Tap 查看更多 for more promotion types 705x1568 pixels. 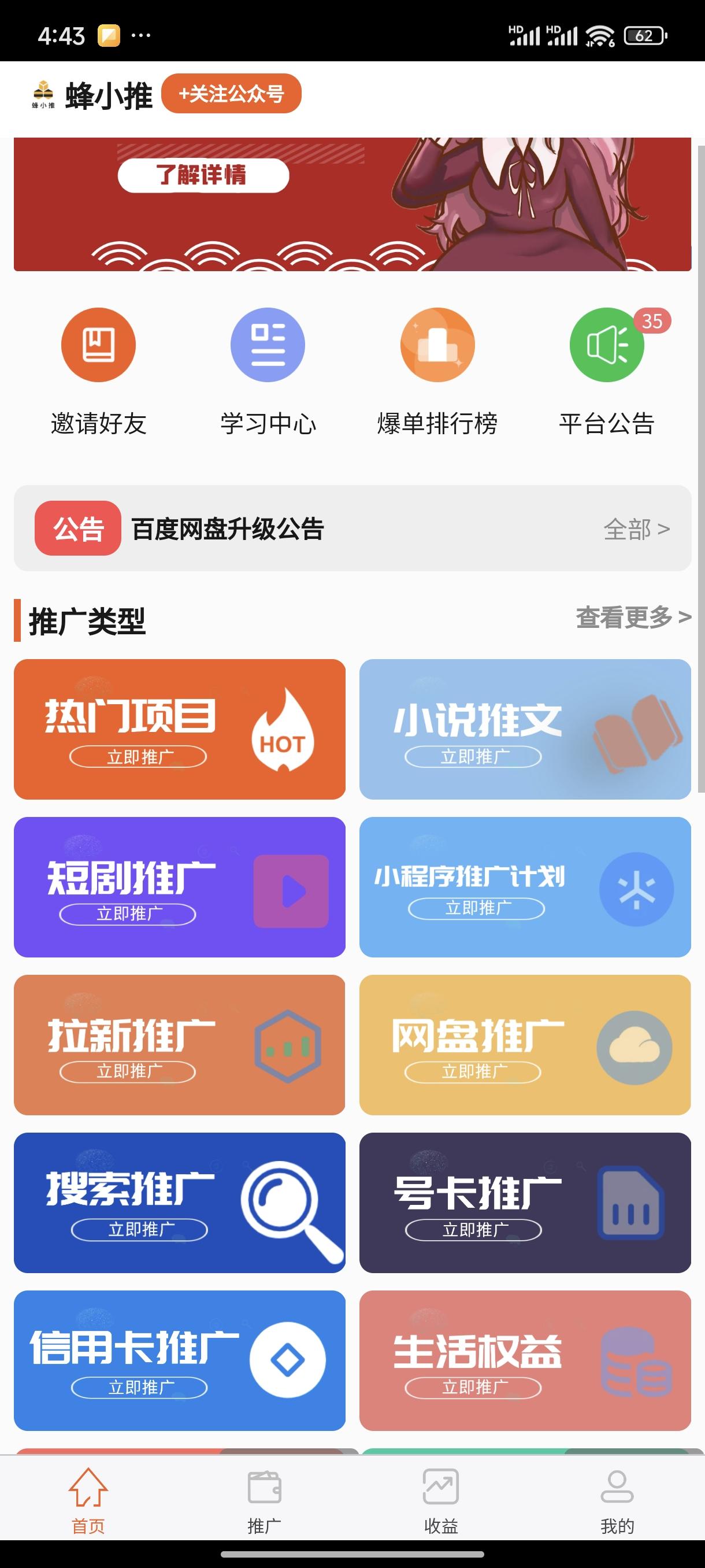tap(633, 618)
